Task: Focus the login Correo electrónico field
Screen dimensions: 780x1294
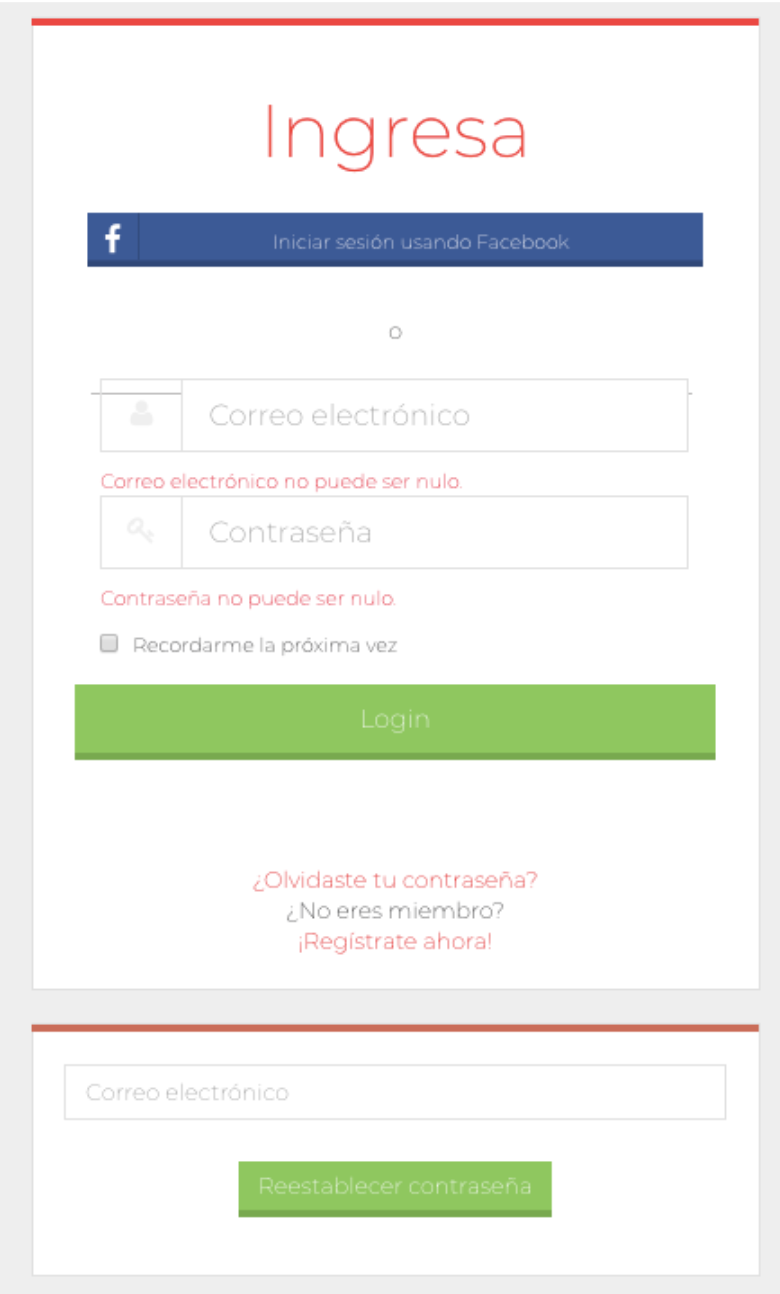Action: [x=433, y=415]
